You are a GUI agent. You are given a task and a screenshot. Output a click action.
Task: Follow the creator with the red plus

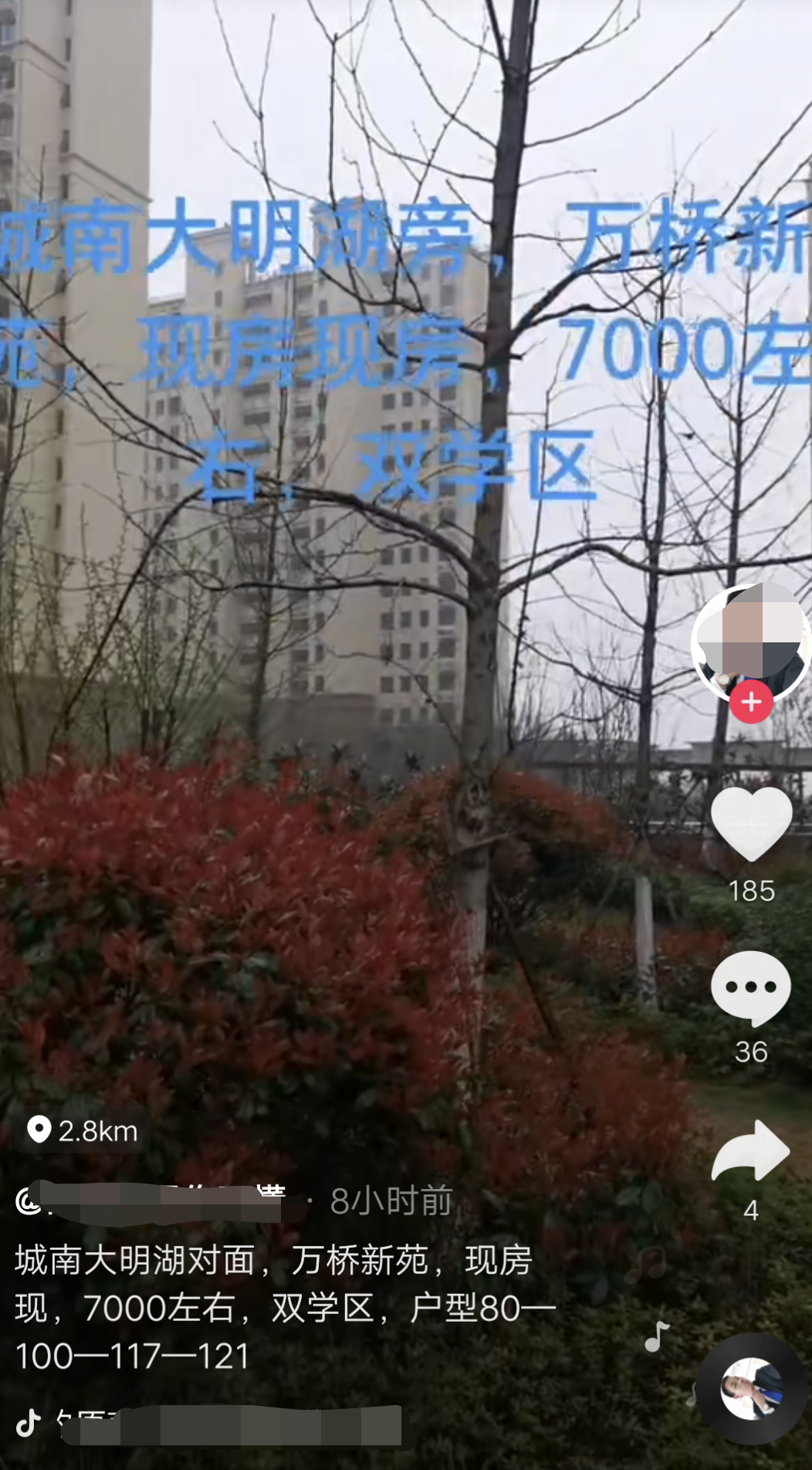click(x=751, y=703)
